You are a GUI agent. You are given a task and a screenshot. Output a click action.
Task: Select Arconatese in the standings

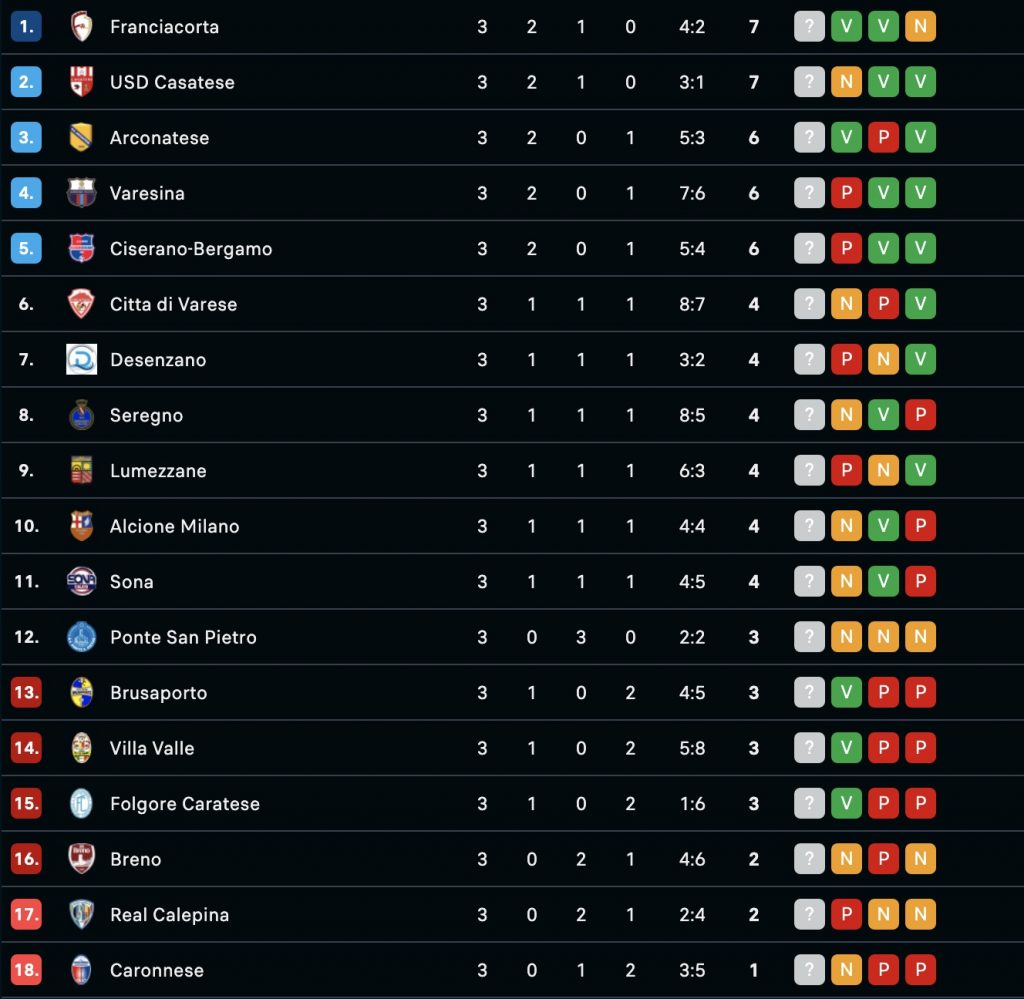159,138
